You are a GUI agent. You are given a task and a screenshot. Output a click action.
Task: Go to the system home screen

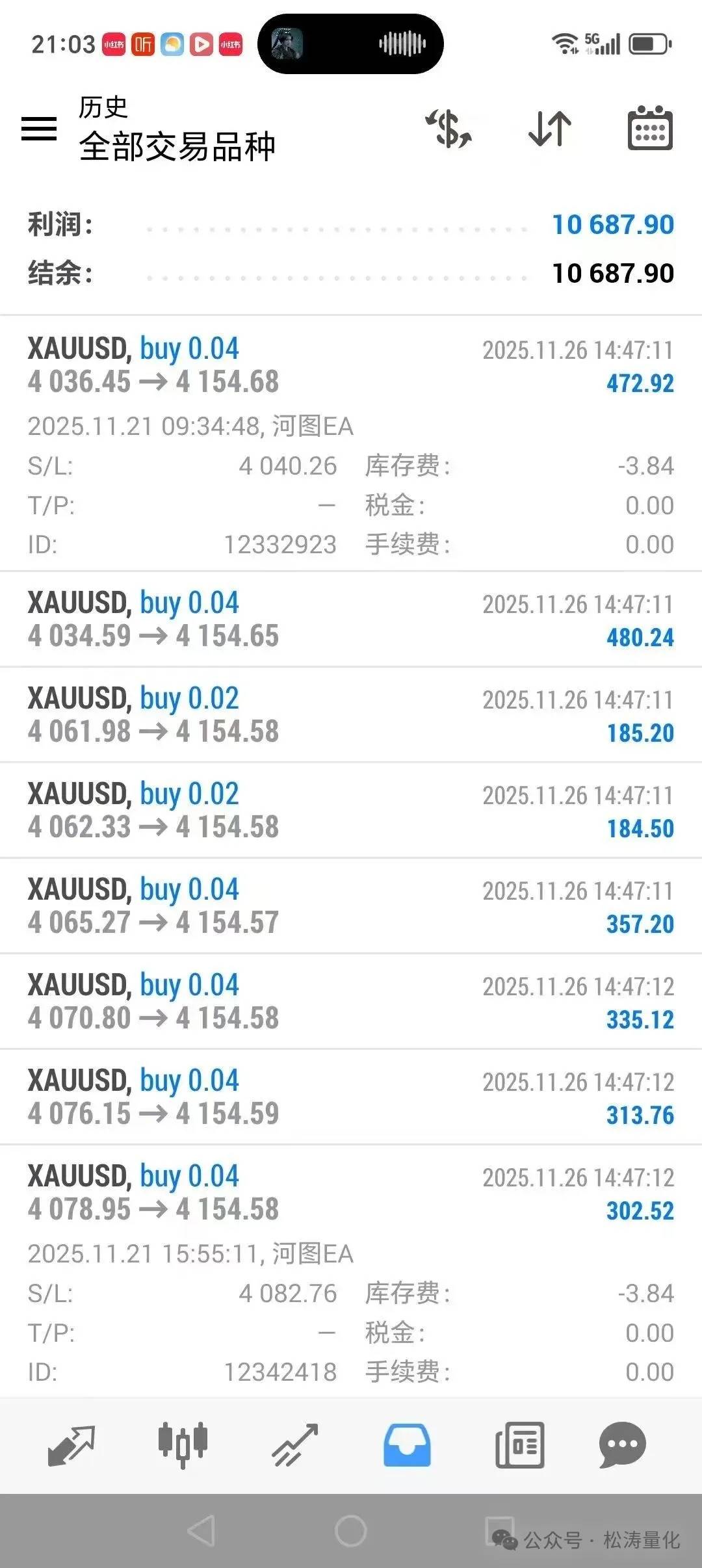click(351, 1530)
